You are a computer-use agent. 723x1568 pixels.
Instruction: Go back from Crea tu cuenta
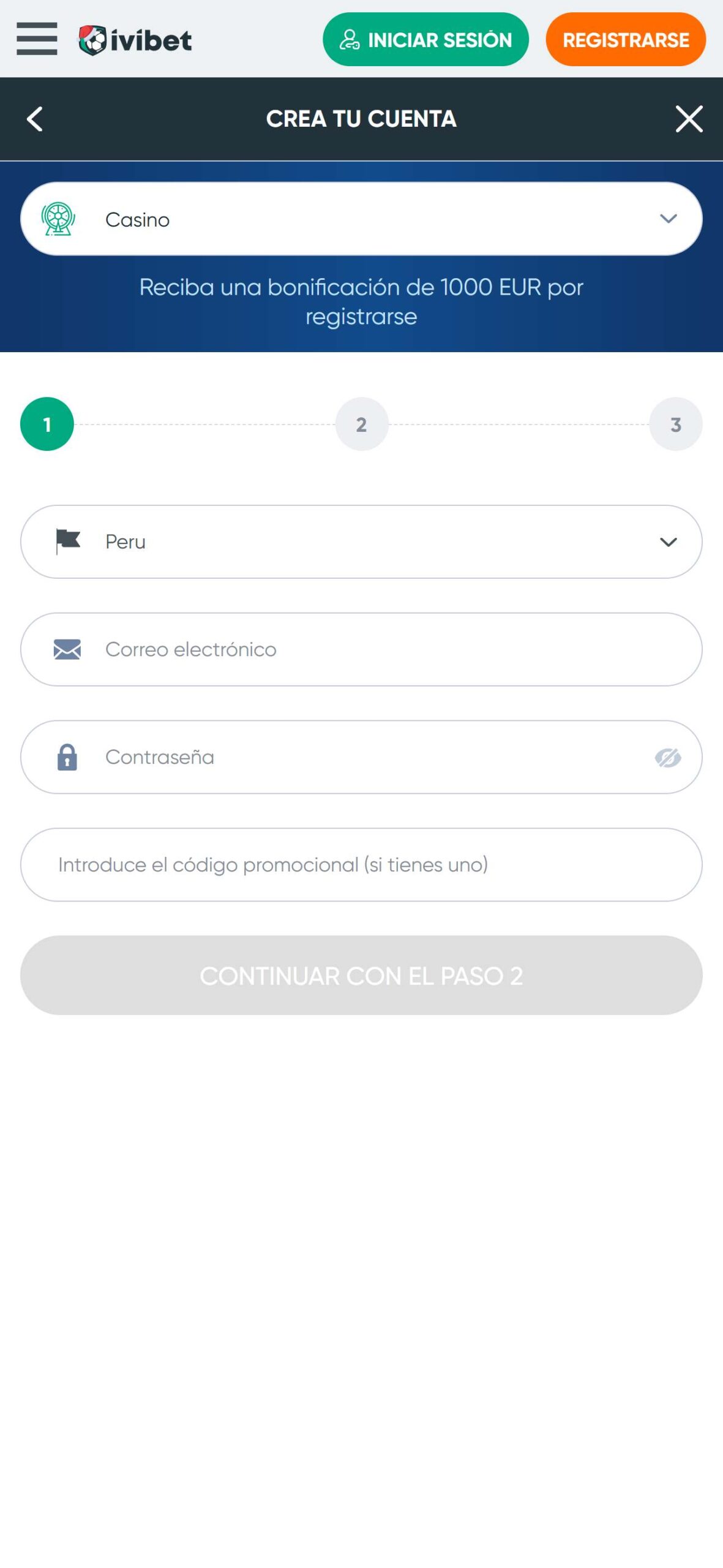pos(35,119)
